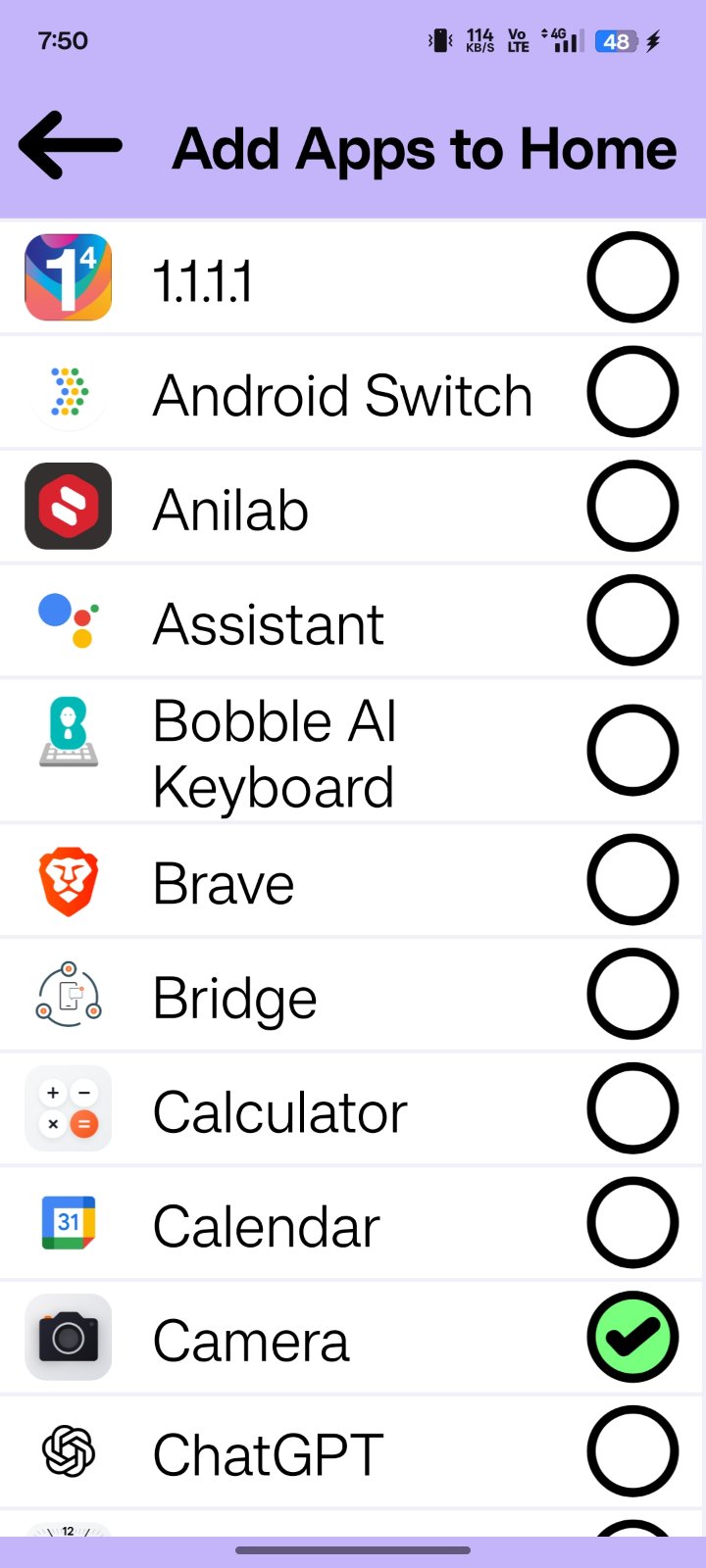Tick the Assistant app circle
This screenshot has height=1568, width=706.
632,620
